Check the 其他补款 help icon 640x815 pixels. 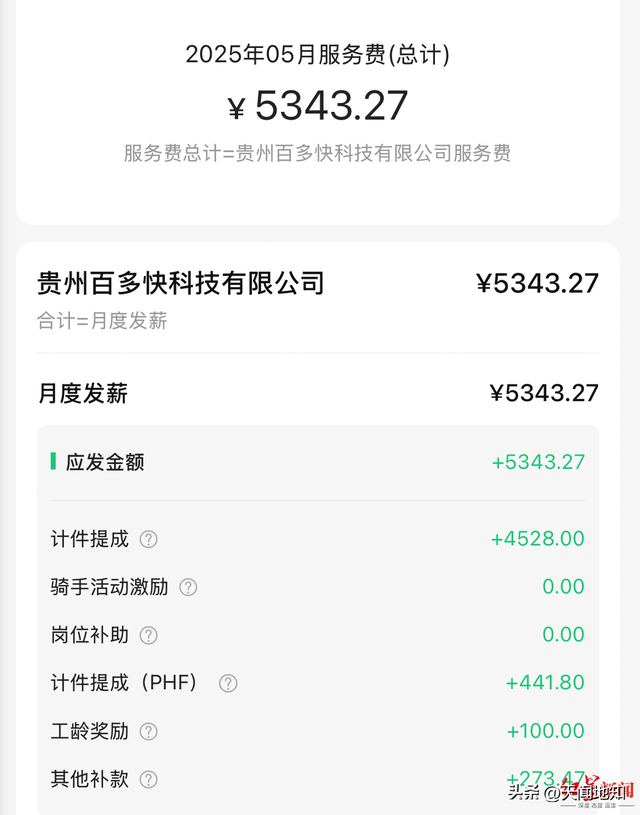click(x=148, y=779)
